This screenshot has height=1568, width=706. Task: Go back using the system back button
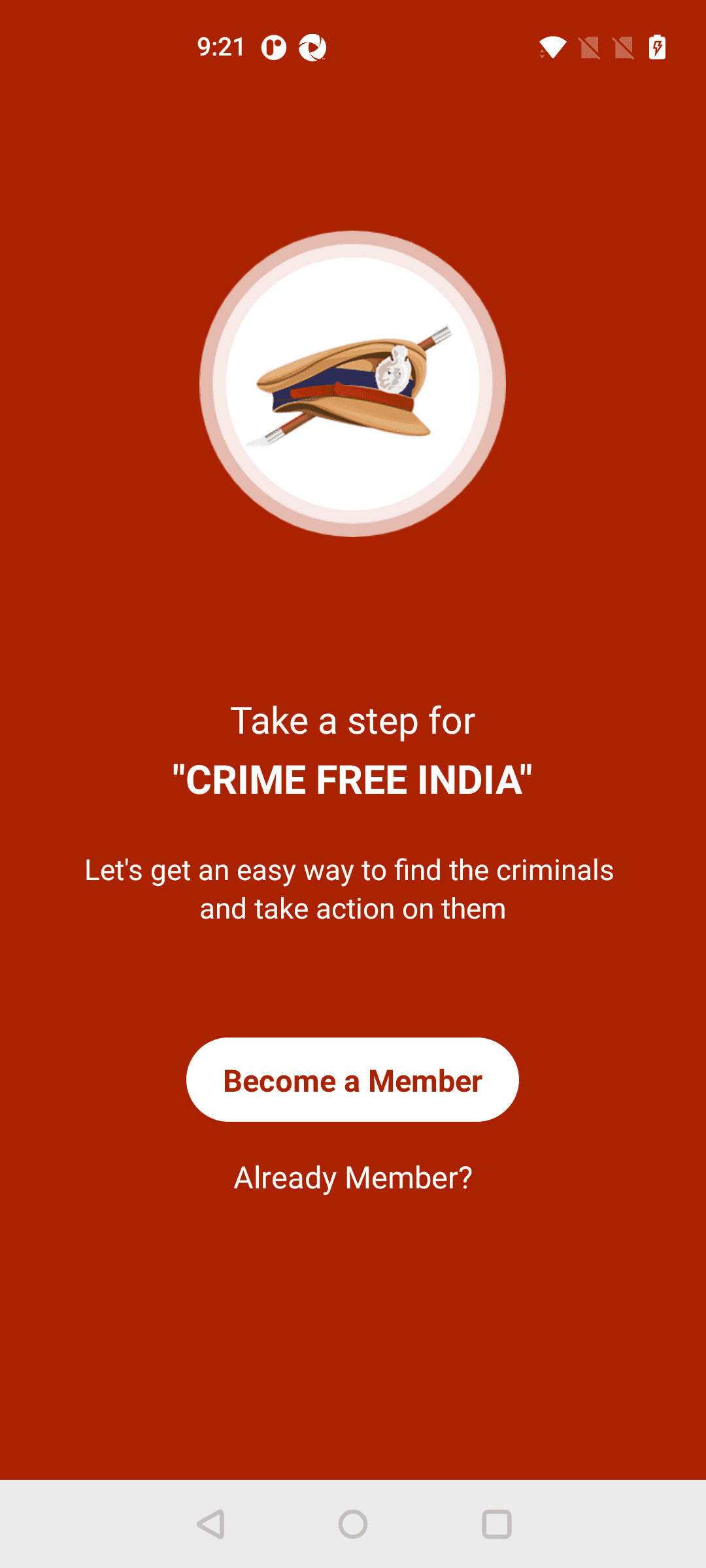point(210,1524)
